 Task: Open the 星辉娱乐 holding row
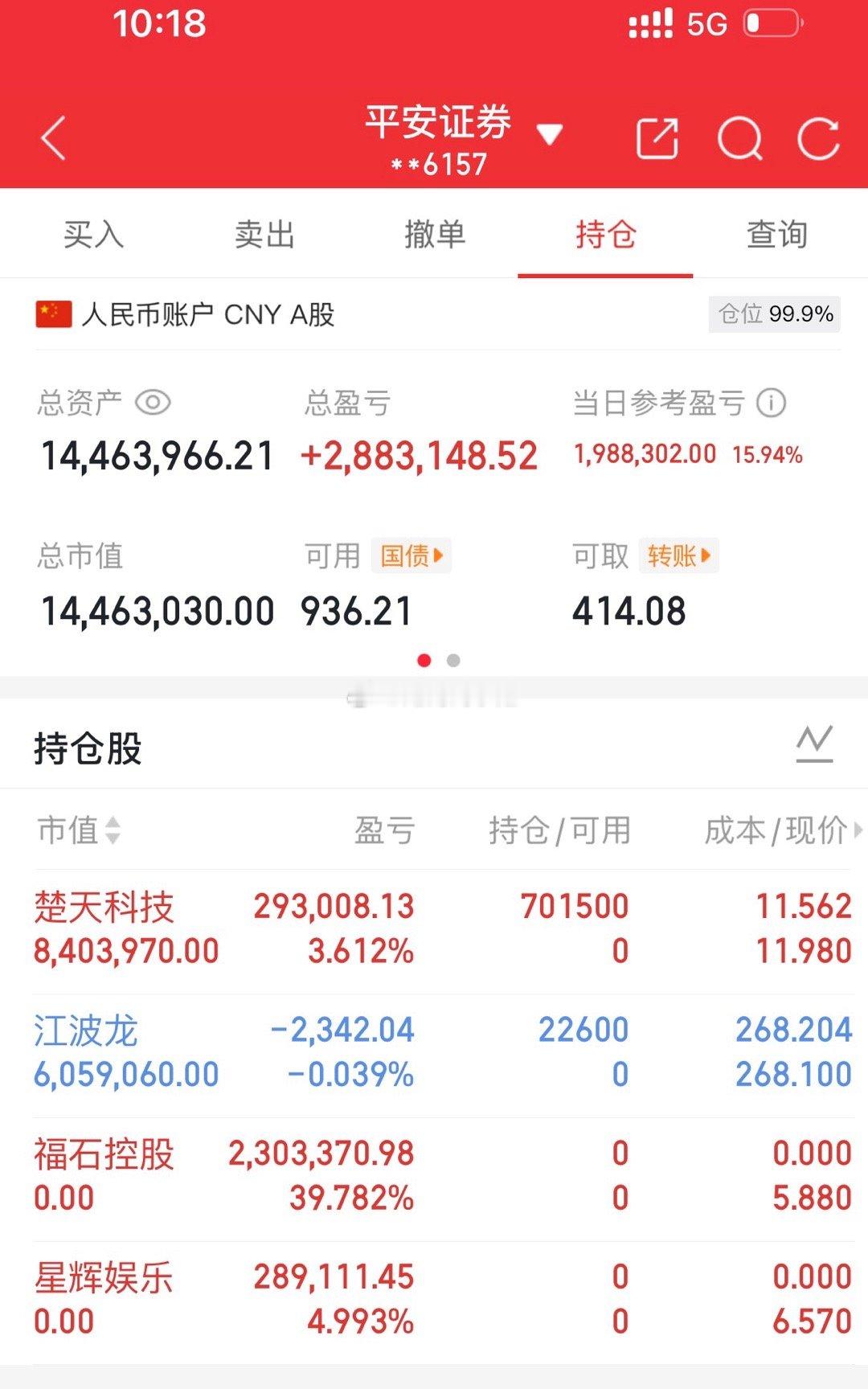click(x=442, y=1300)
